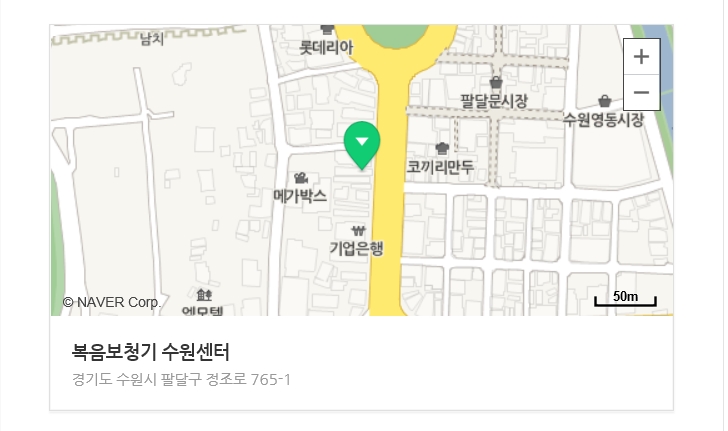
Task: Tap the green location pin on the map
Action: click(362, 143)
